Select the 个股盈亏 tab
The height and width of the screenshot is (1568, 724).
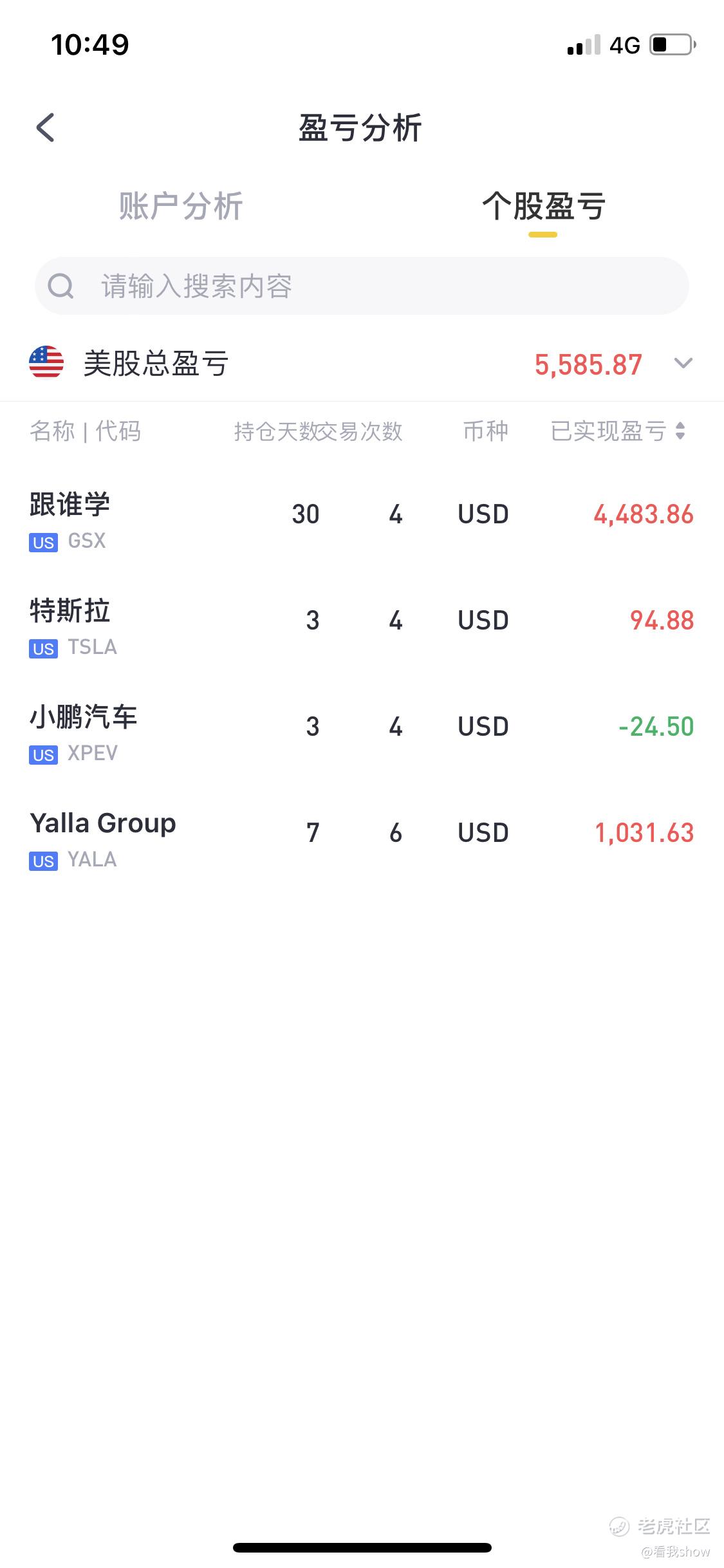(543, 207)
